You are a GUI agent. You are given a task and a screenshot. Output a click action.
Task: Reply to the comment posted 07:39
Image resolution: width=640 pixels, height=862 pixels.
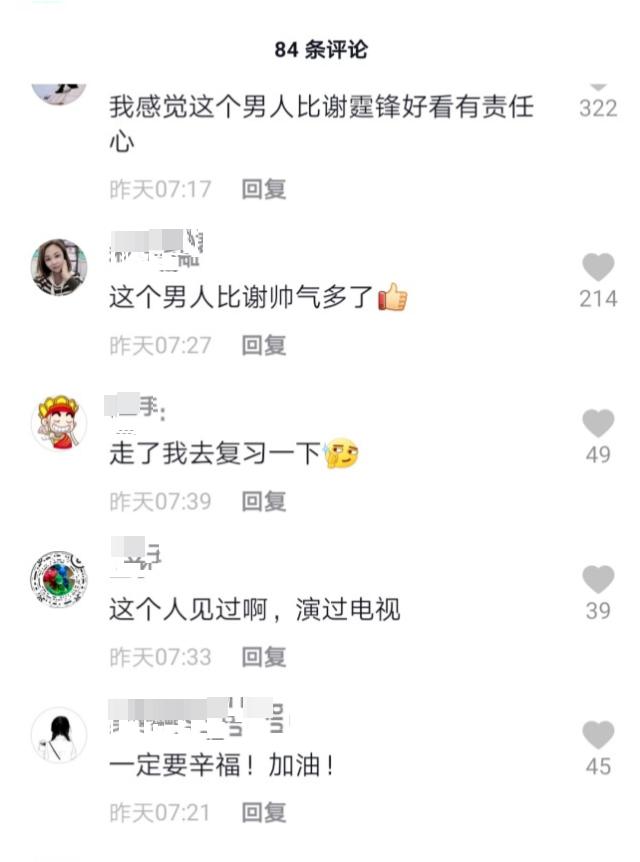264,501
